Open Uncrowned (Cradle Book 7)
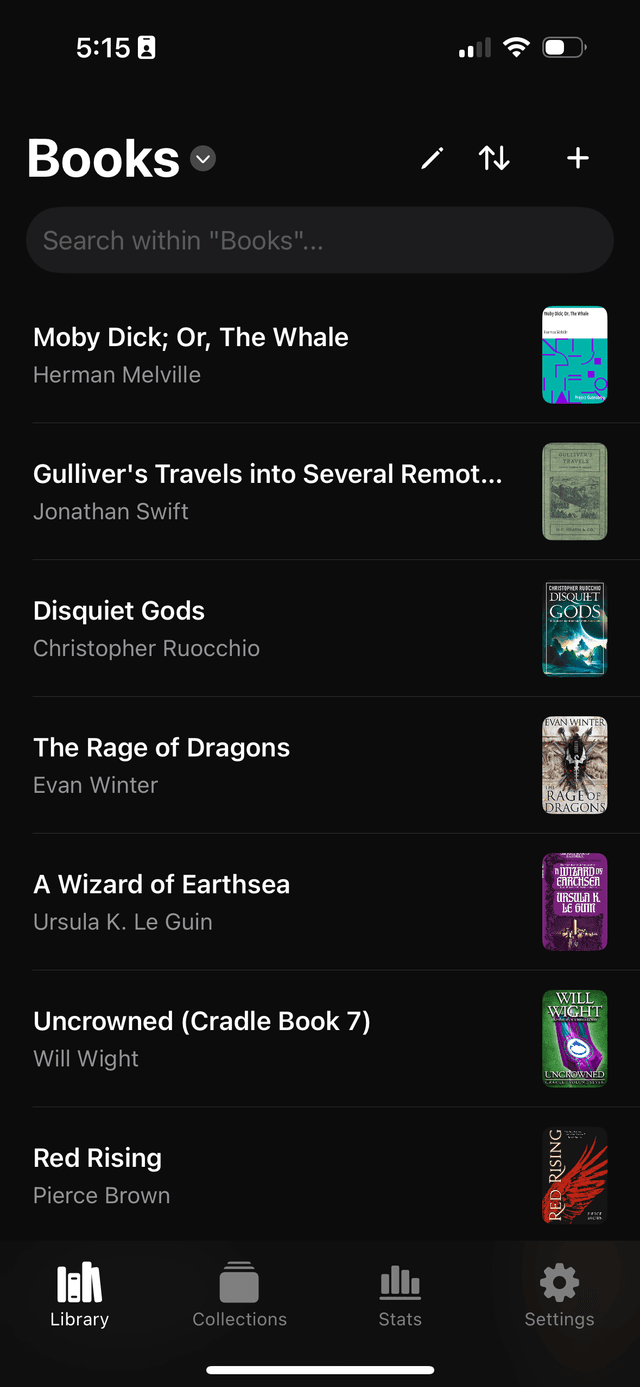 click(x=270, y=1040)
